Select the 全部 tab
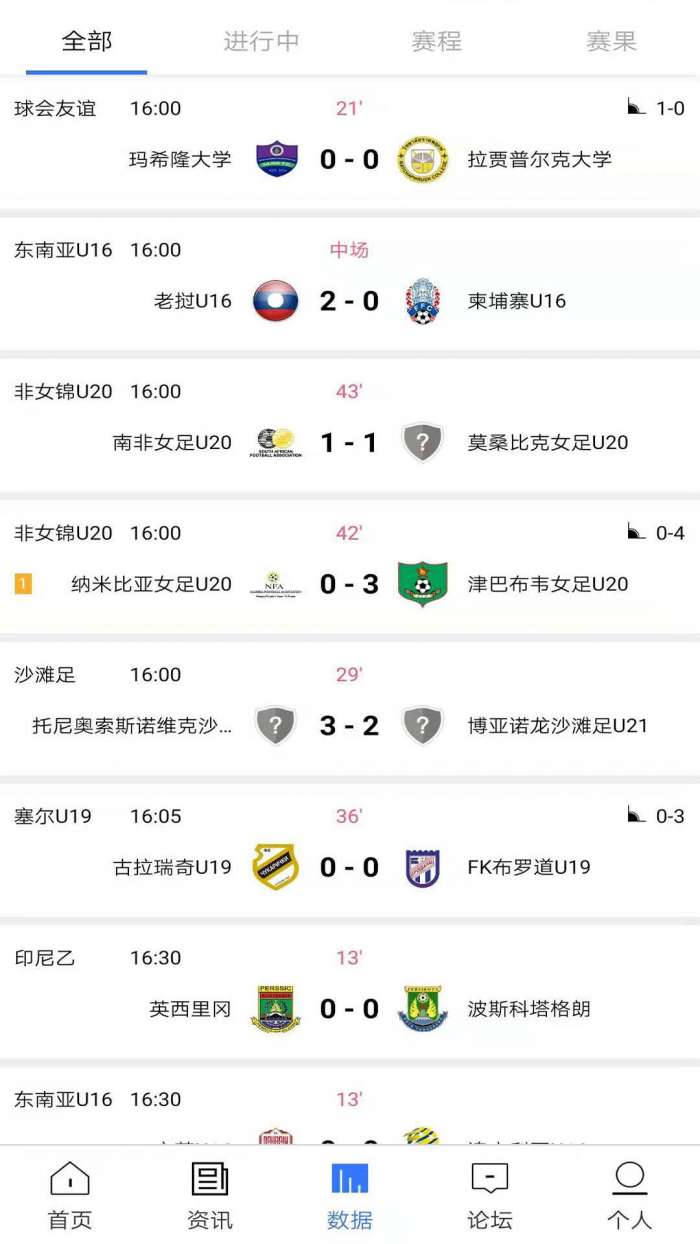The image size is (700, 1244). click(x=87, y=41)
